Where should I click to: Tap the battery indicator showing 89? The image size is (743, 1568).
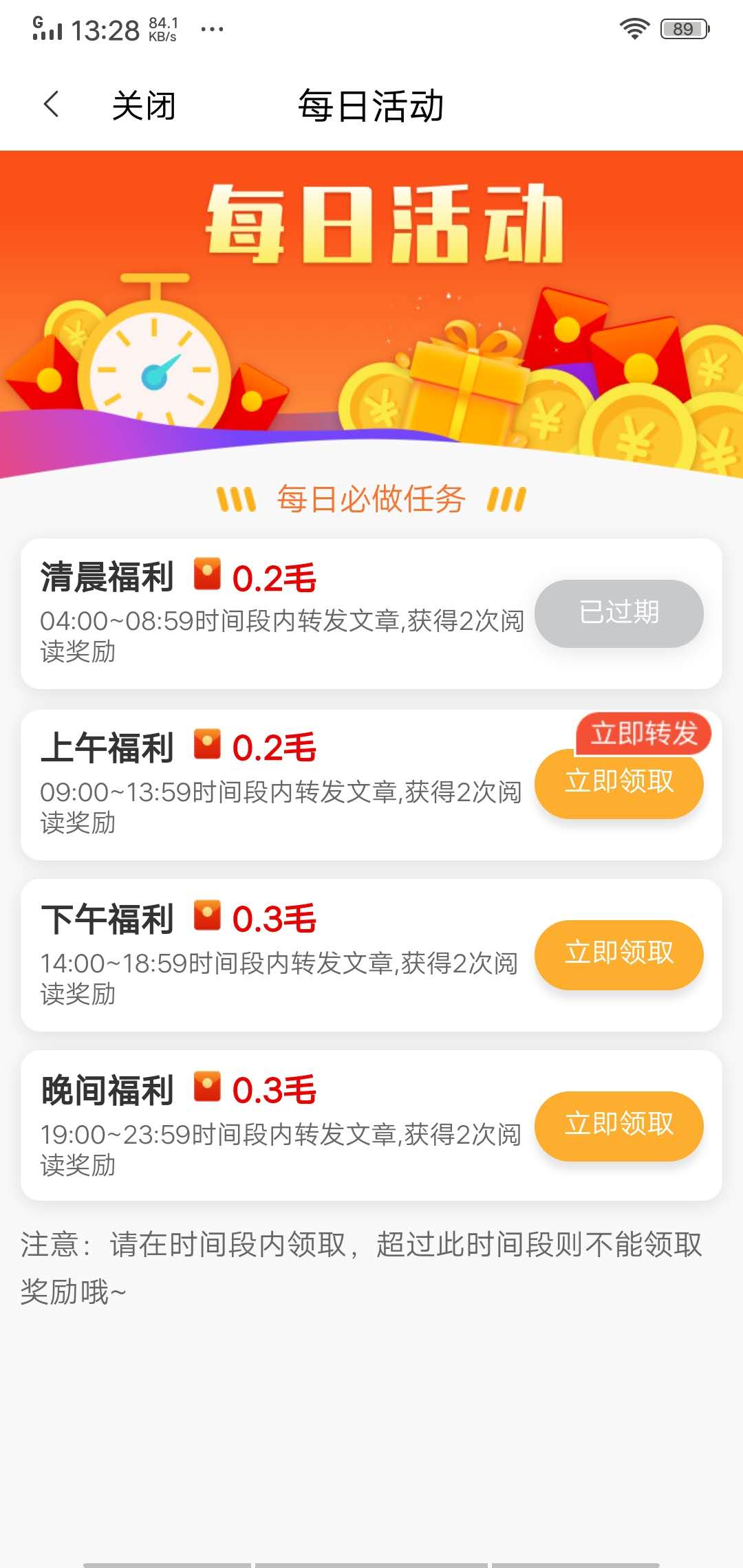683,28
